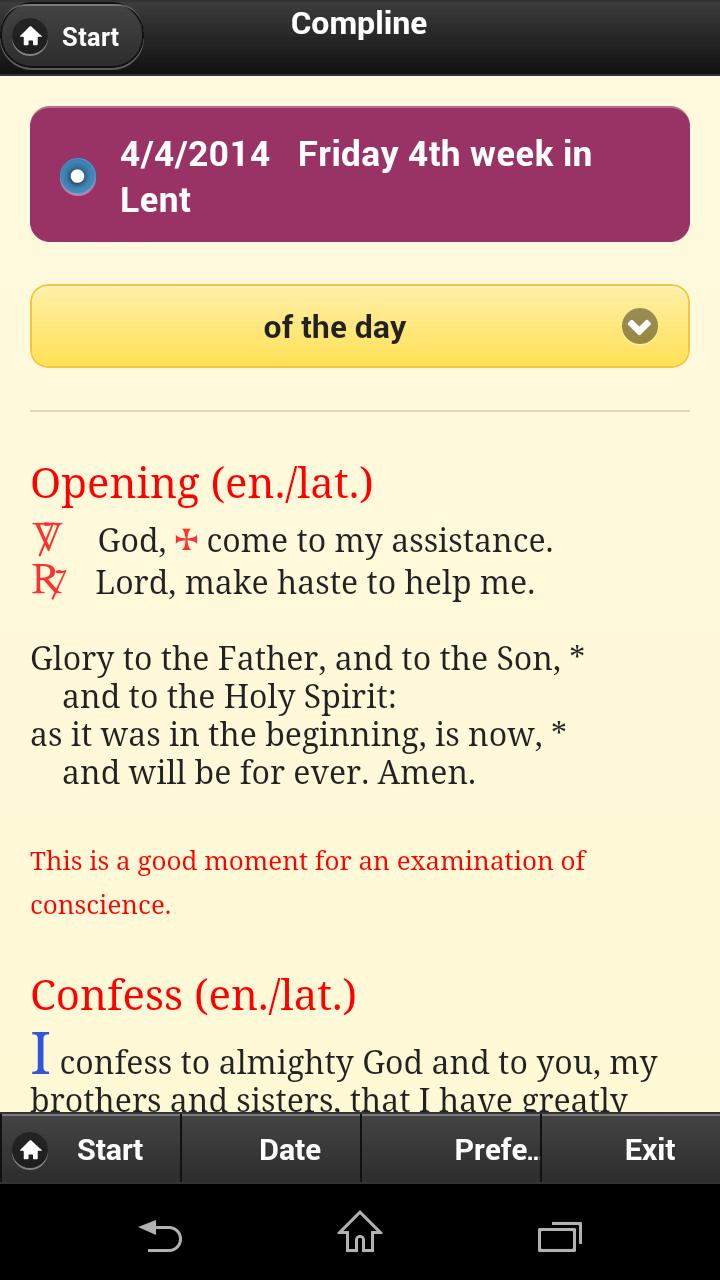Click the response (R) symbol
The height and width of the screenshot is (1280, 720).
(47, 580)
